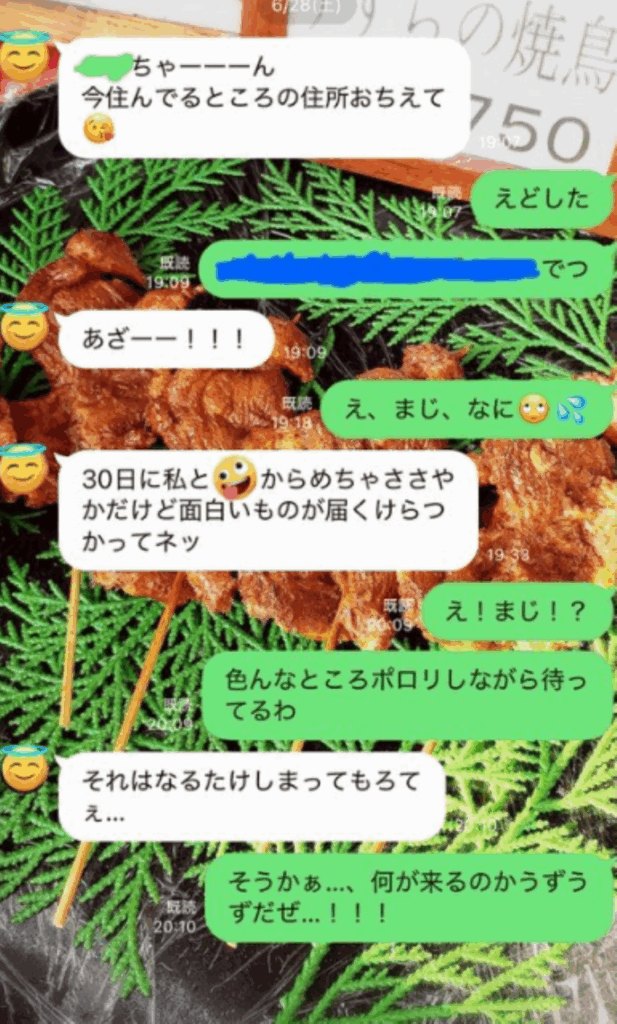The height and width of the screenshot is (1024, 617).
Task: Tap the avatar next to the あざーー！！！ message
Action: 25,327
